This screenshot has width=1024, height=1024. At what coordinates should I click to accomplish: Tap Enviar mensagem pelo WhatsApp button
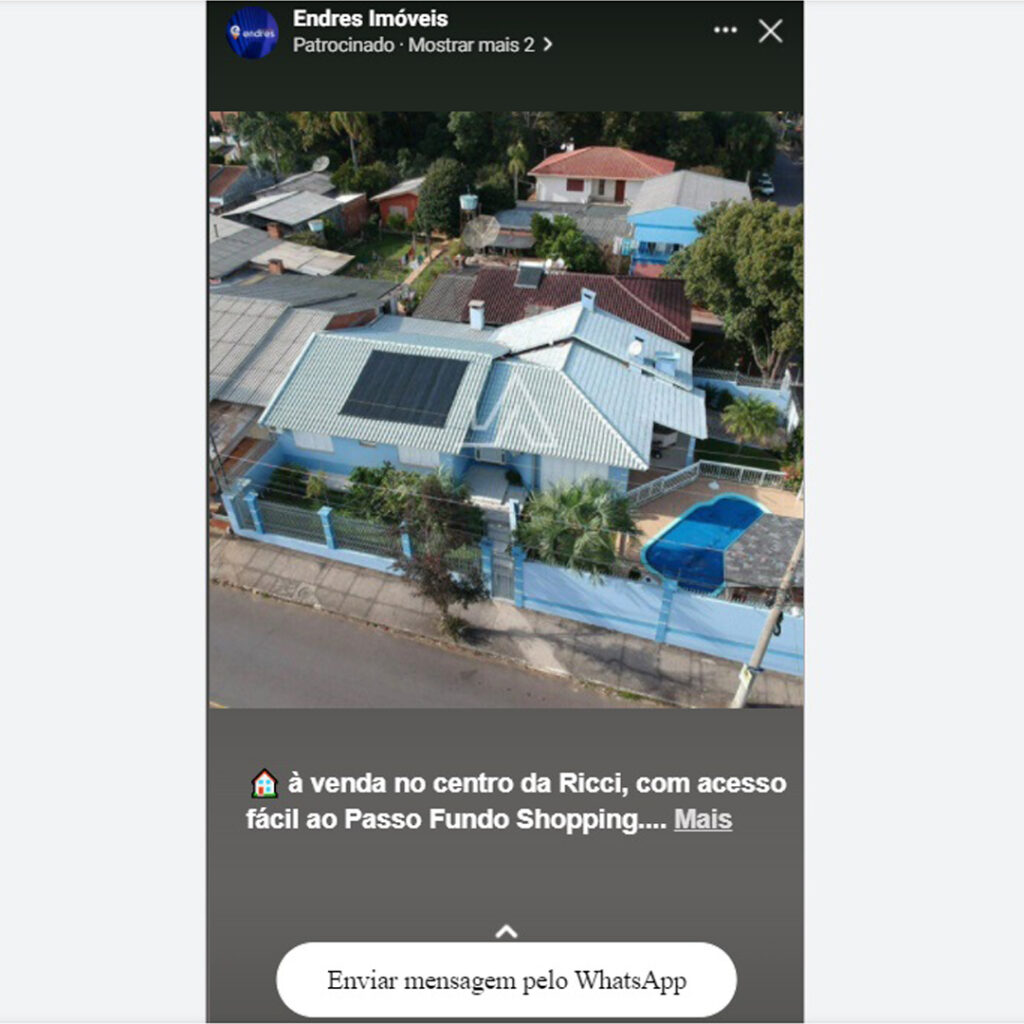click(x=506, y=980)
